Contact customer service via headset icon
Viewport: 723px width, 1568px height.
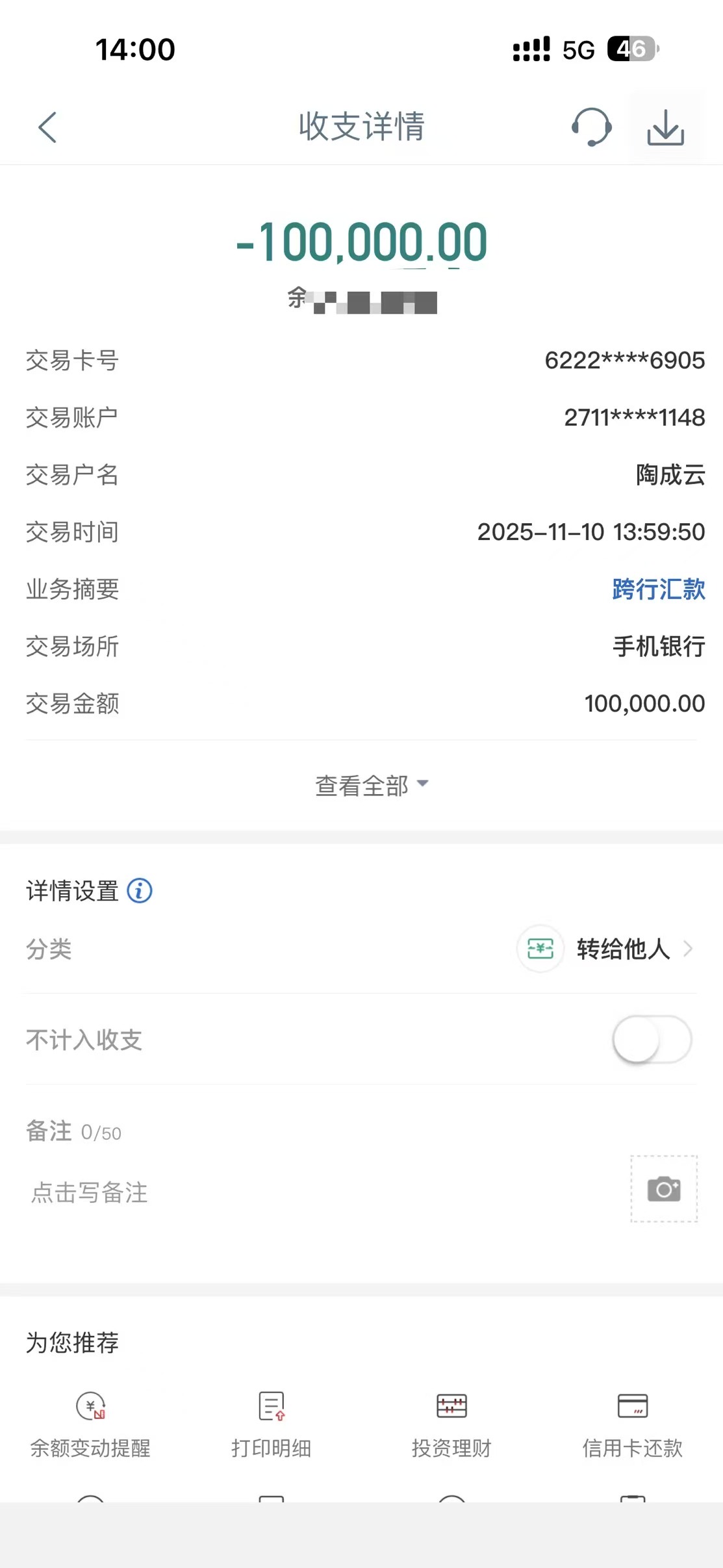point(591,127)
